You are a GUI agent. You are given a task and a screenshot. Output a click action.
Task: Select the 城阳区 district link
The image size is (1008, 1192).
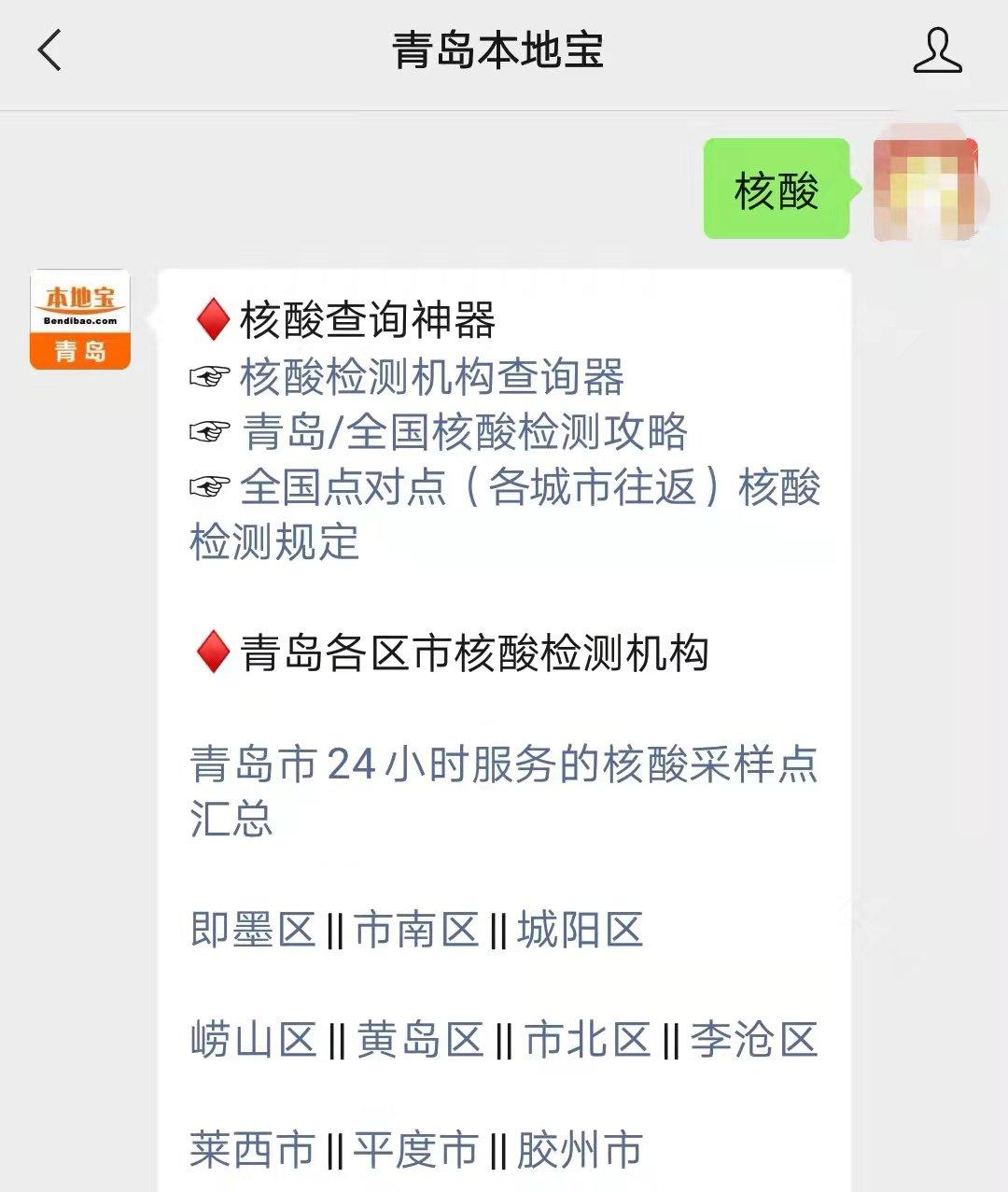pyautogui.click(x=579, y=929)
